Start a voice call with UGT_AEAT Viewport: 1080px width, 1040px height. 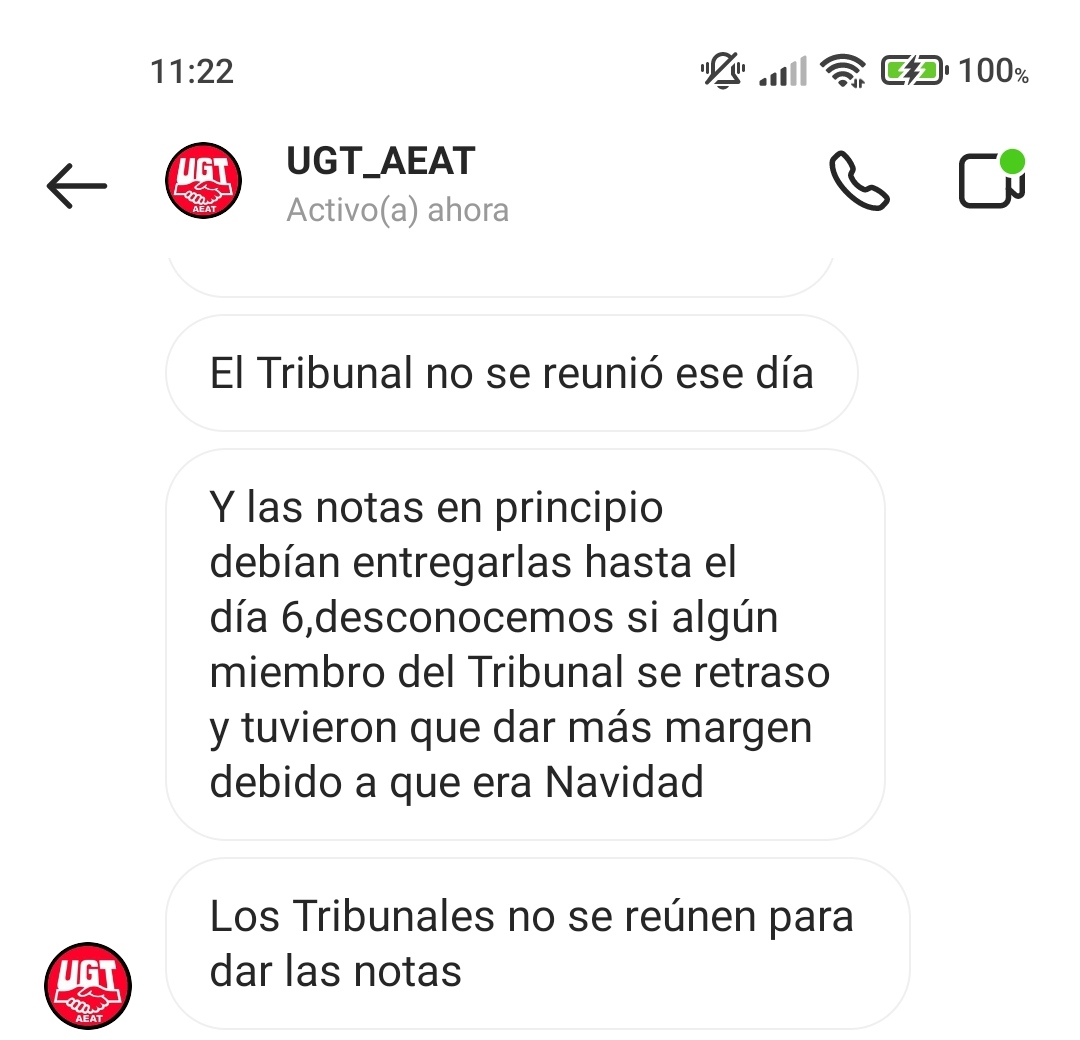859,182
